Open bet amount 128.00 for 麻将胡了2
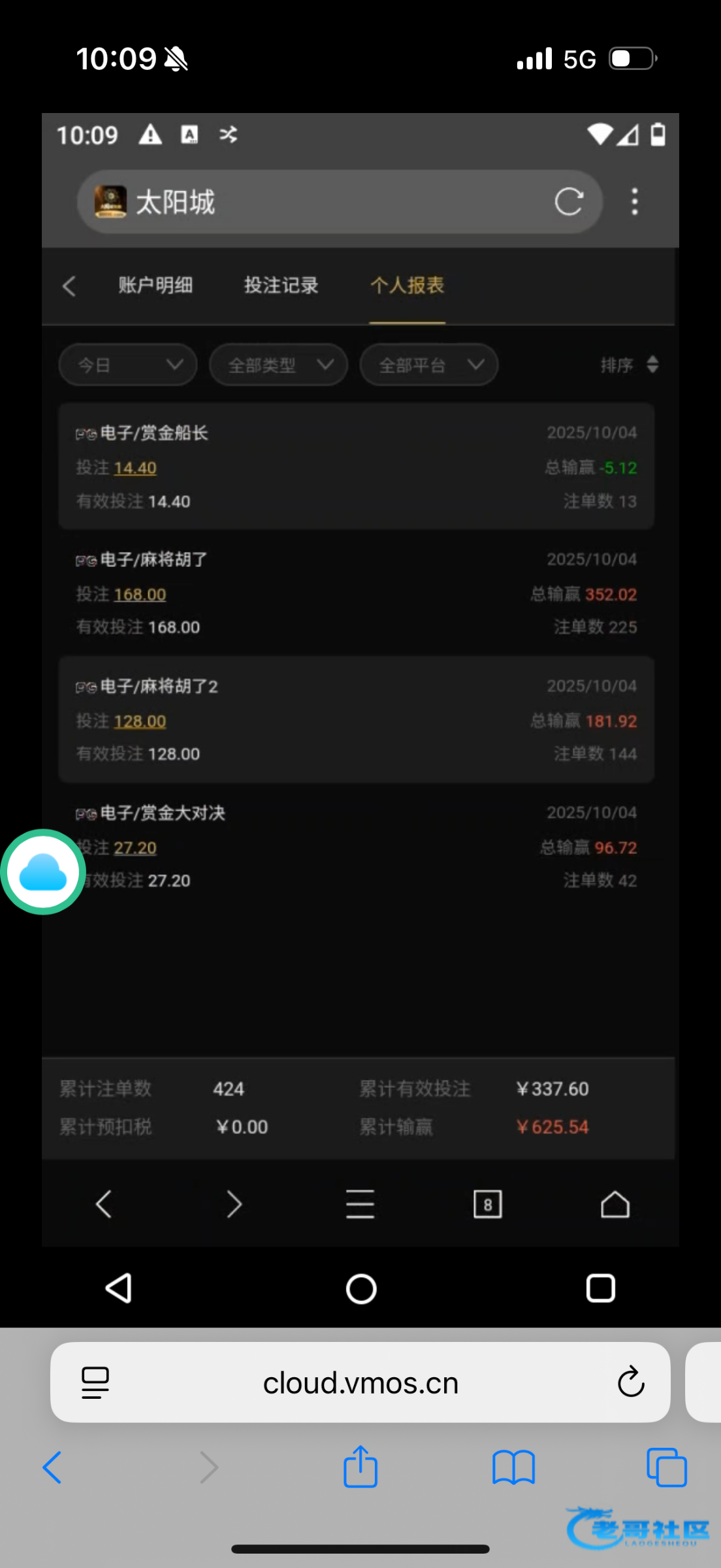This screenshot has width=721, height=1568. point(139,721)
